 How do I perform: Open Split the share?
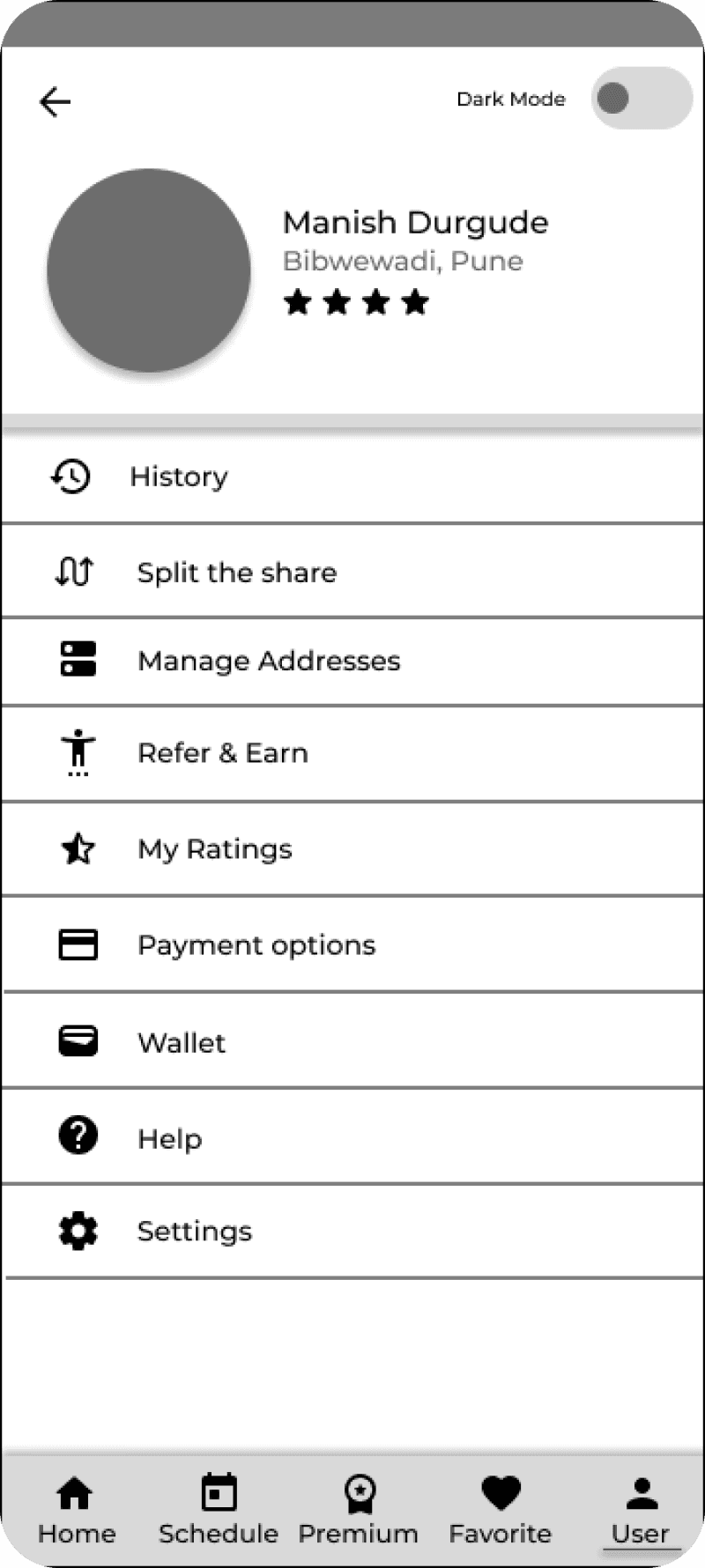(236, 573)
